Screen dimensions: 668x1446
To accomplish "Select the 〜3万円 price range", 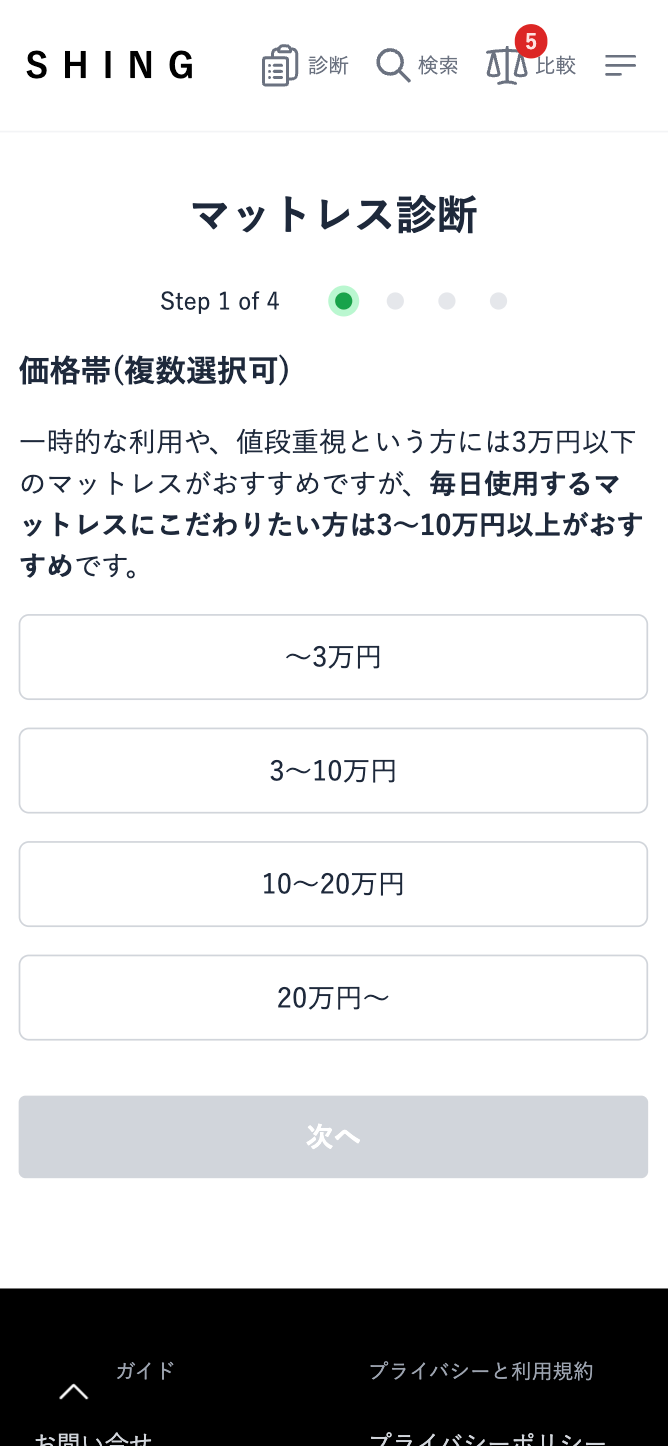I will [333, 657].
